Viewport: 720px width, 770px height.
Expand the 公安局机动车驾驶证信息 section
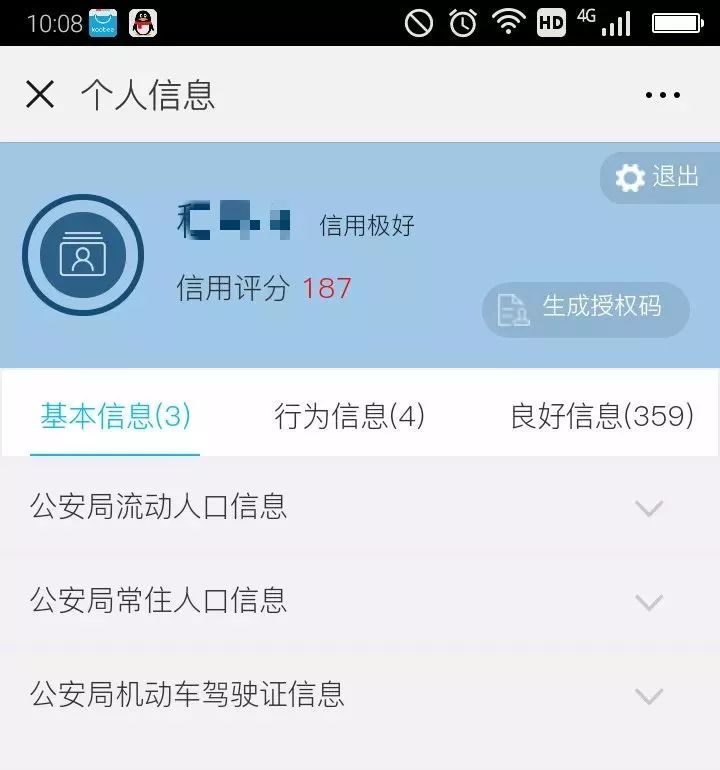(x=360, y=692)
